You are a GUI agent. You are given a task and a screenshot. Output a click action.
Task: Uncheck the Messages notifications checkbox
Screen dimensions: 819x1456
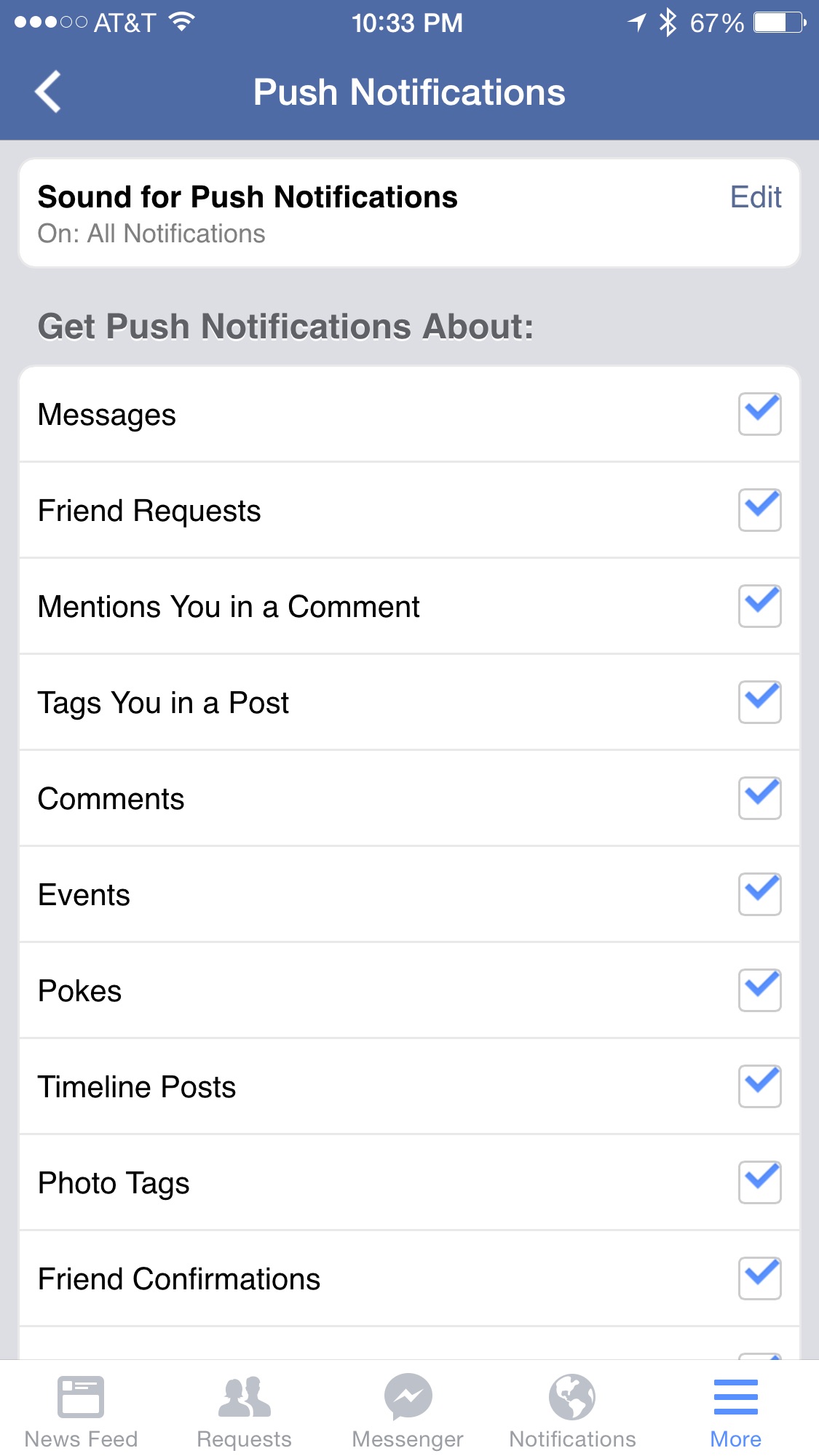tap(759, 414)
